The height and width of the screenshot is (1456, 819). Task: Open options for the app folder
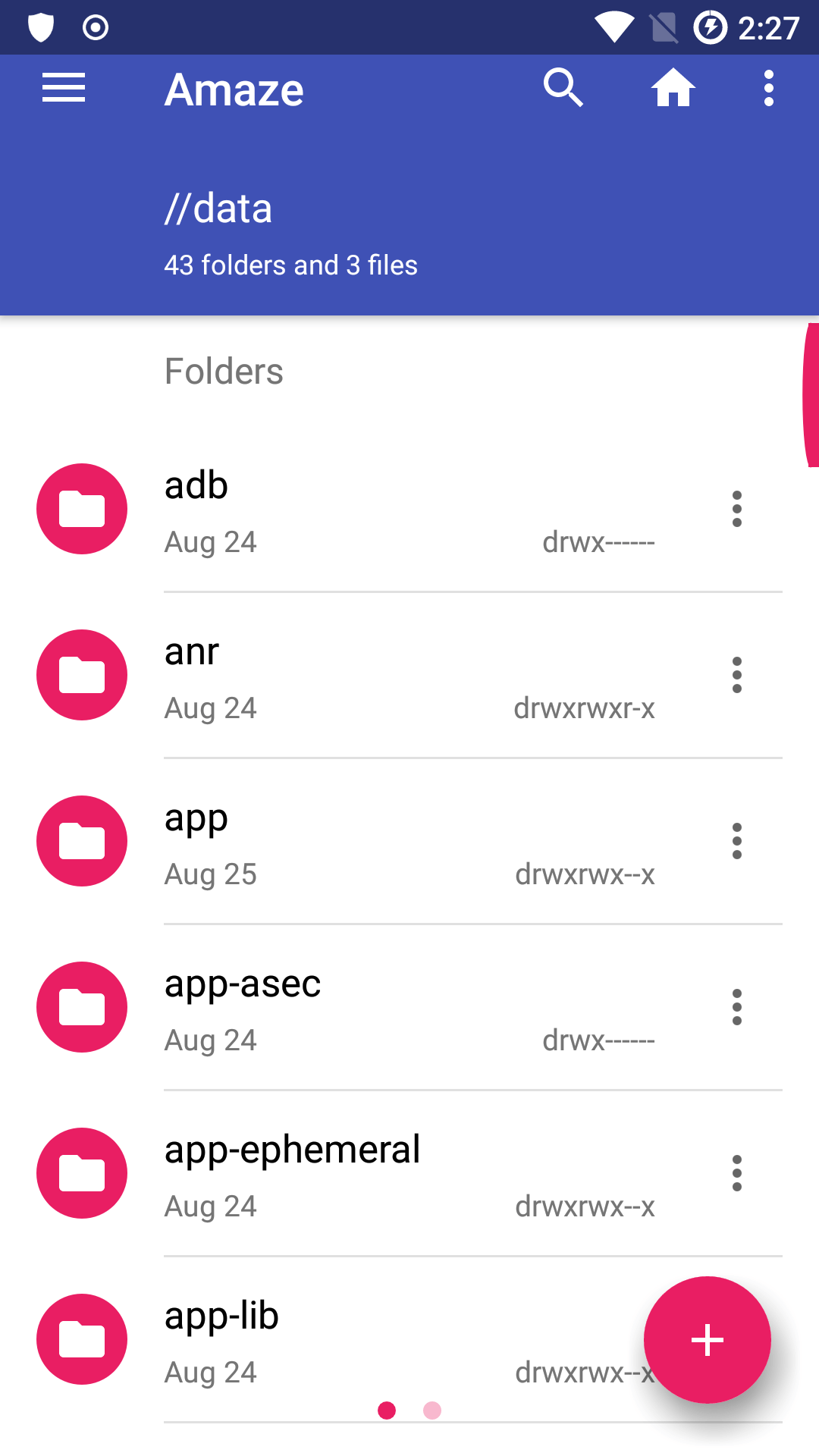737,840
